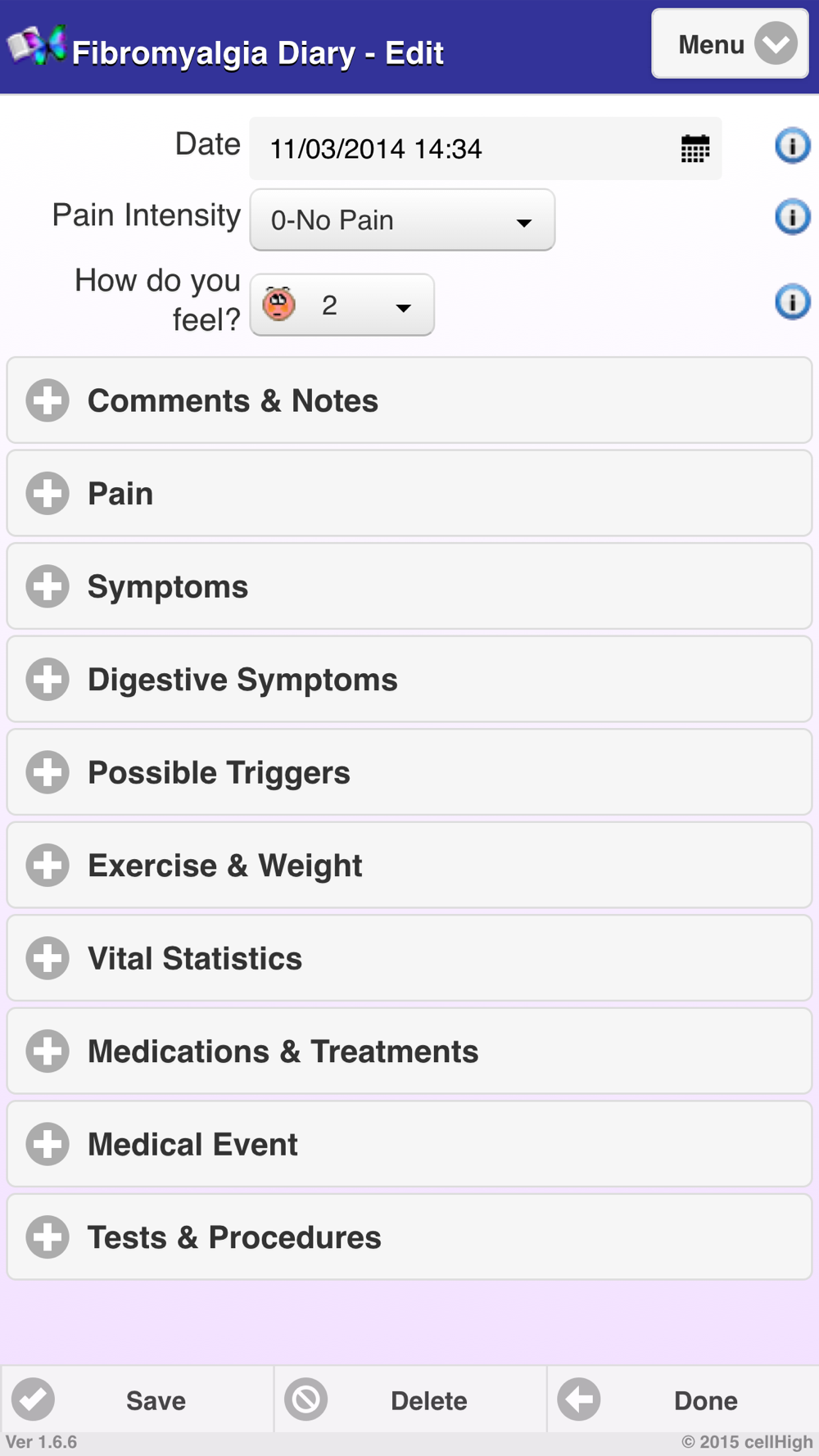The height and width of the screenshot is (1456, 819).
Task: Expand Medications & Treatments section
Action: pos(409,1051)
